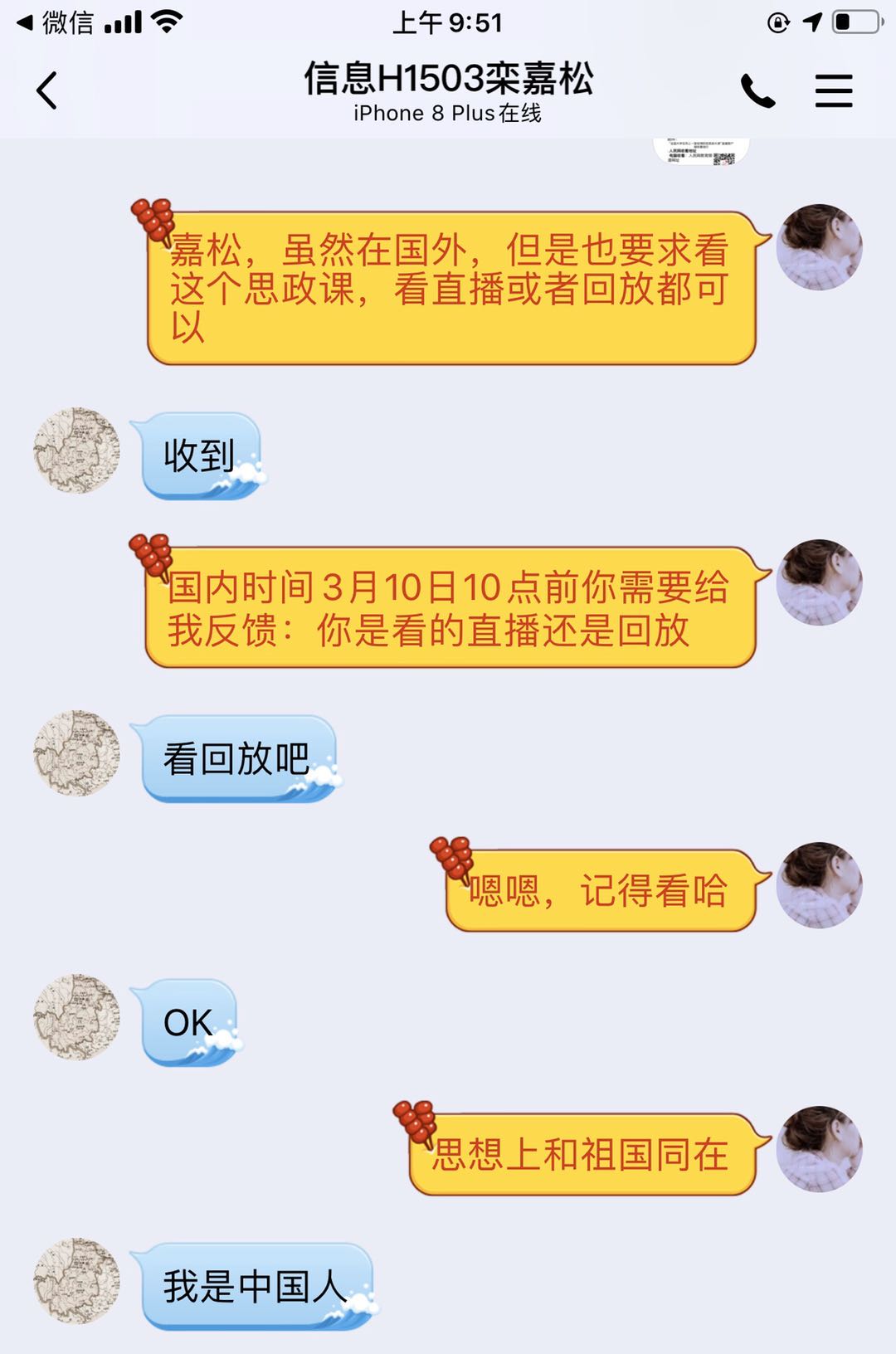The width and height of the screenshot is (896, 1354).
Task: Open the partially visible shared image
Action: point(702,152)
